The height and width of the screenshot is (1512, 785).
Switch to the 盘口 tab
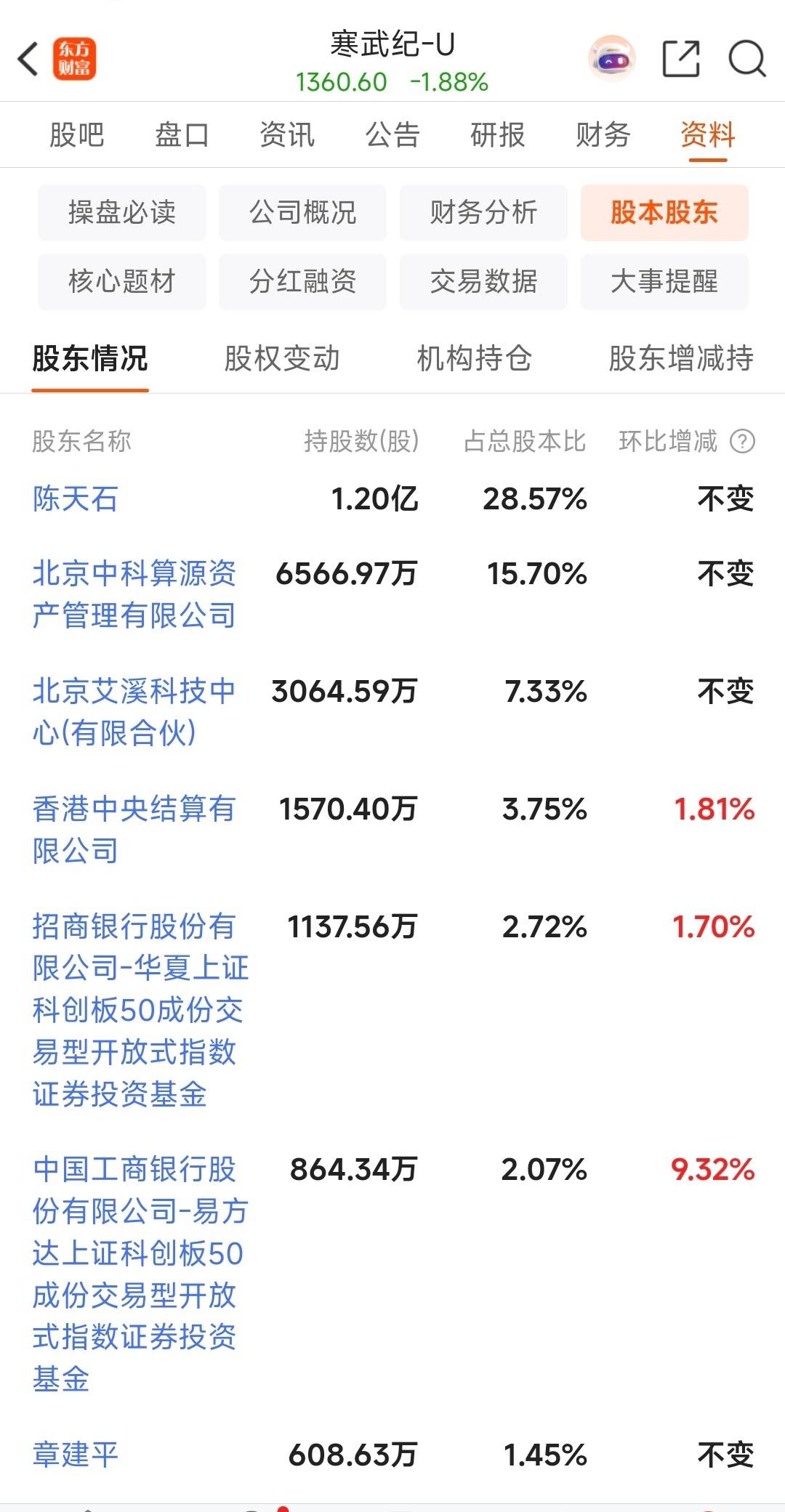(182, 135)
